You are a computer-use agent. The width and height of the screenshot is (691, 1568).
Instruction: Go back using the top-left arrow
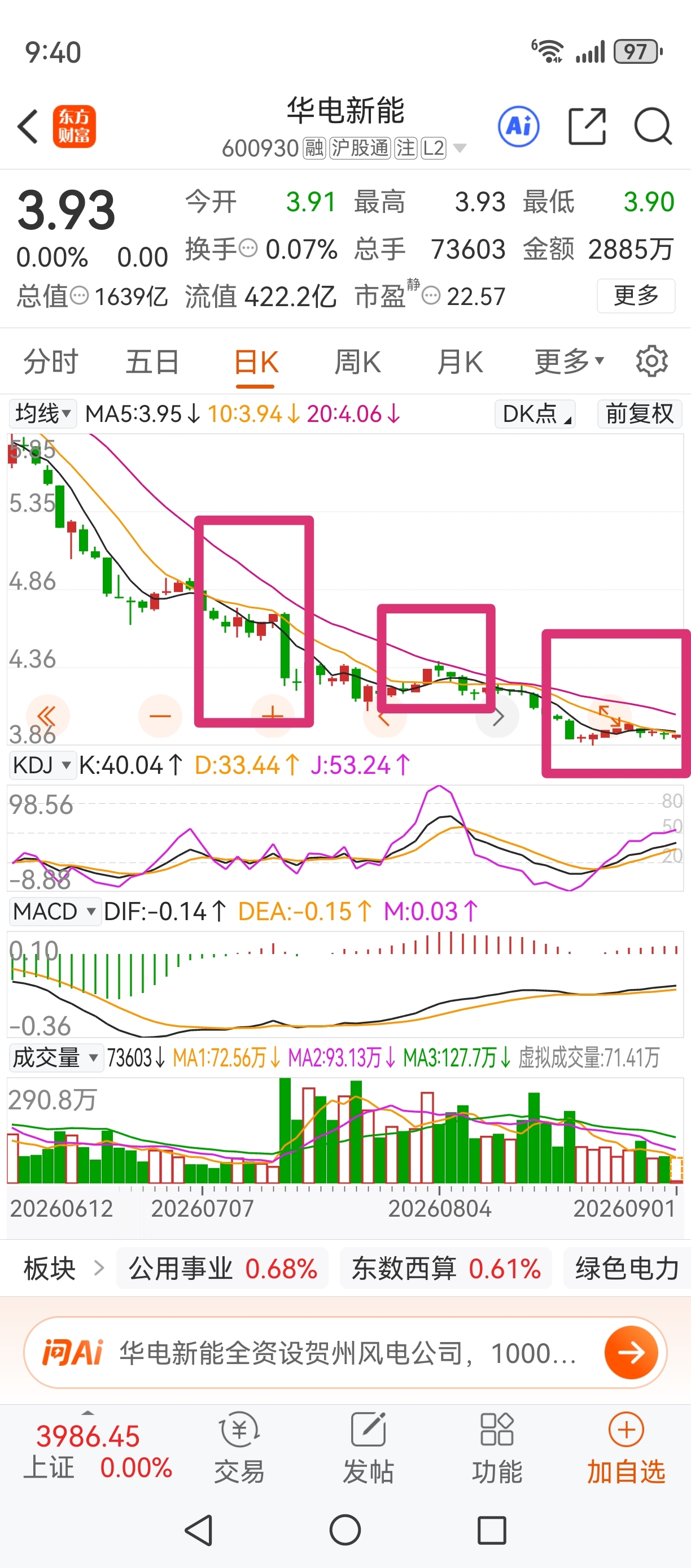[28, 127]
